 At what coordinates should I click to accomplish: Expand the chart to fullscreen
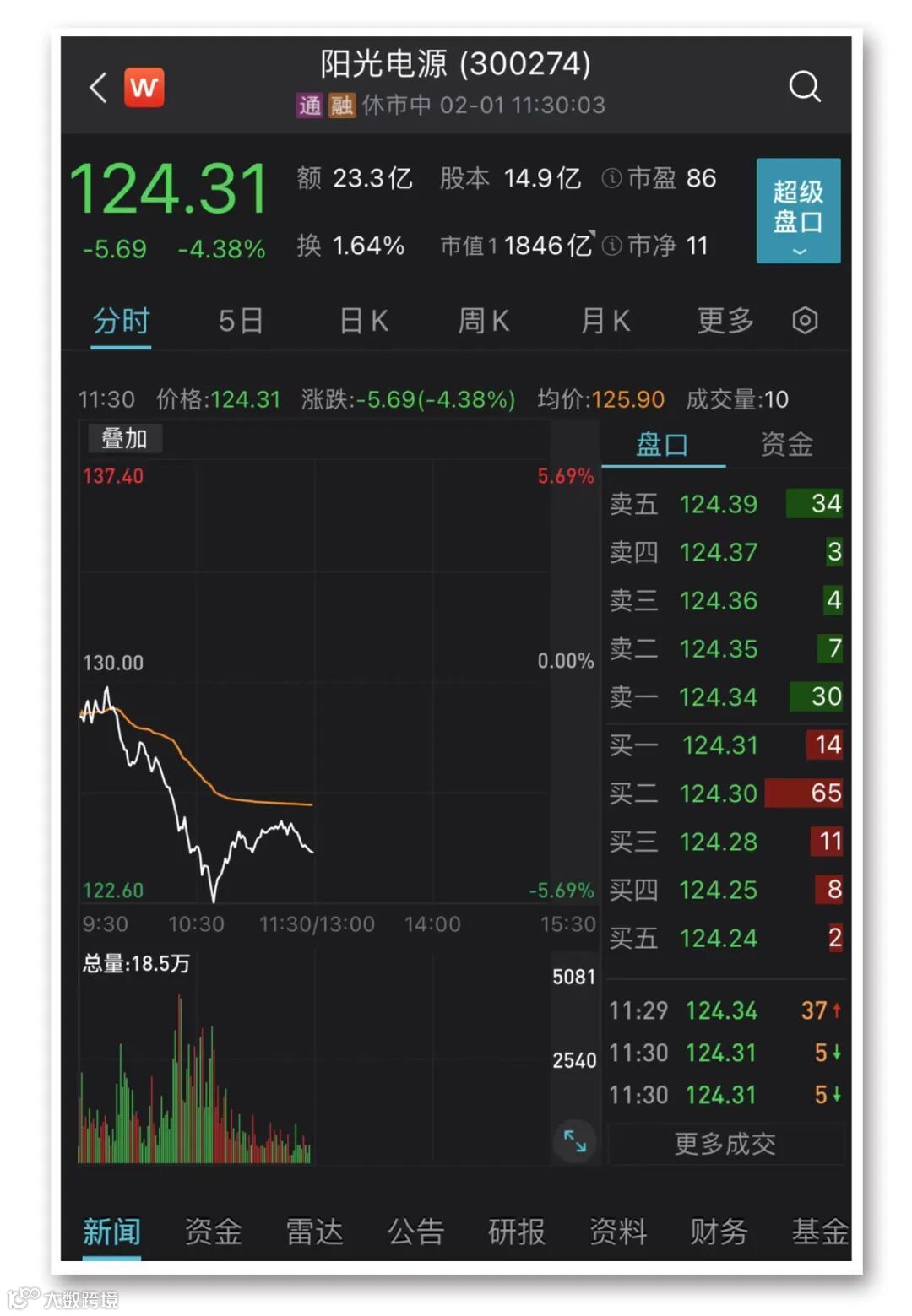[575, 1141]
